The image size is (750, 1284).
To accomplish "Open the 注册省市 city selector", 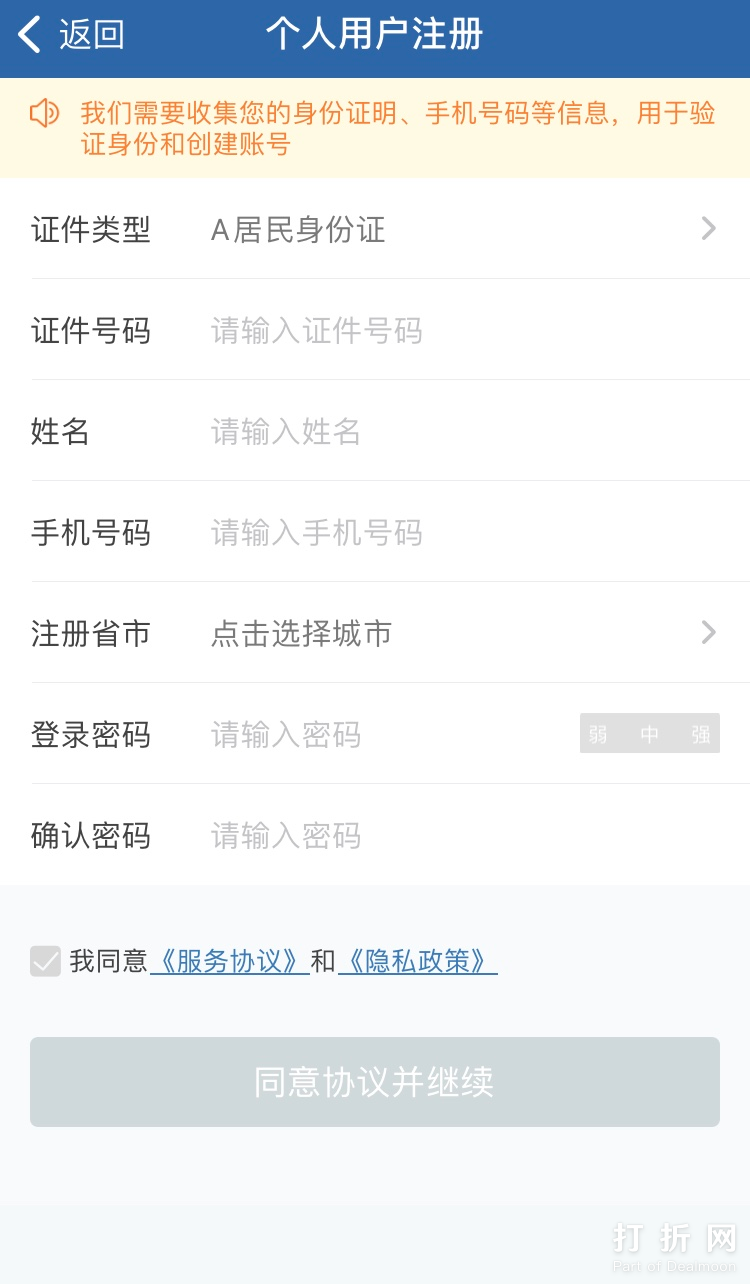I will tap(460, 633).
